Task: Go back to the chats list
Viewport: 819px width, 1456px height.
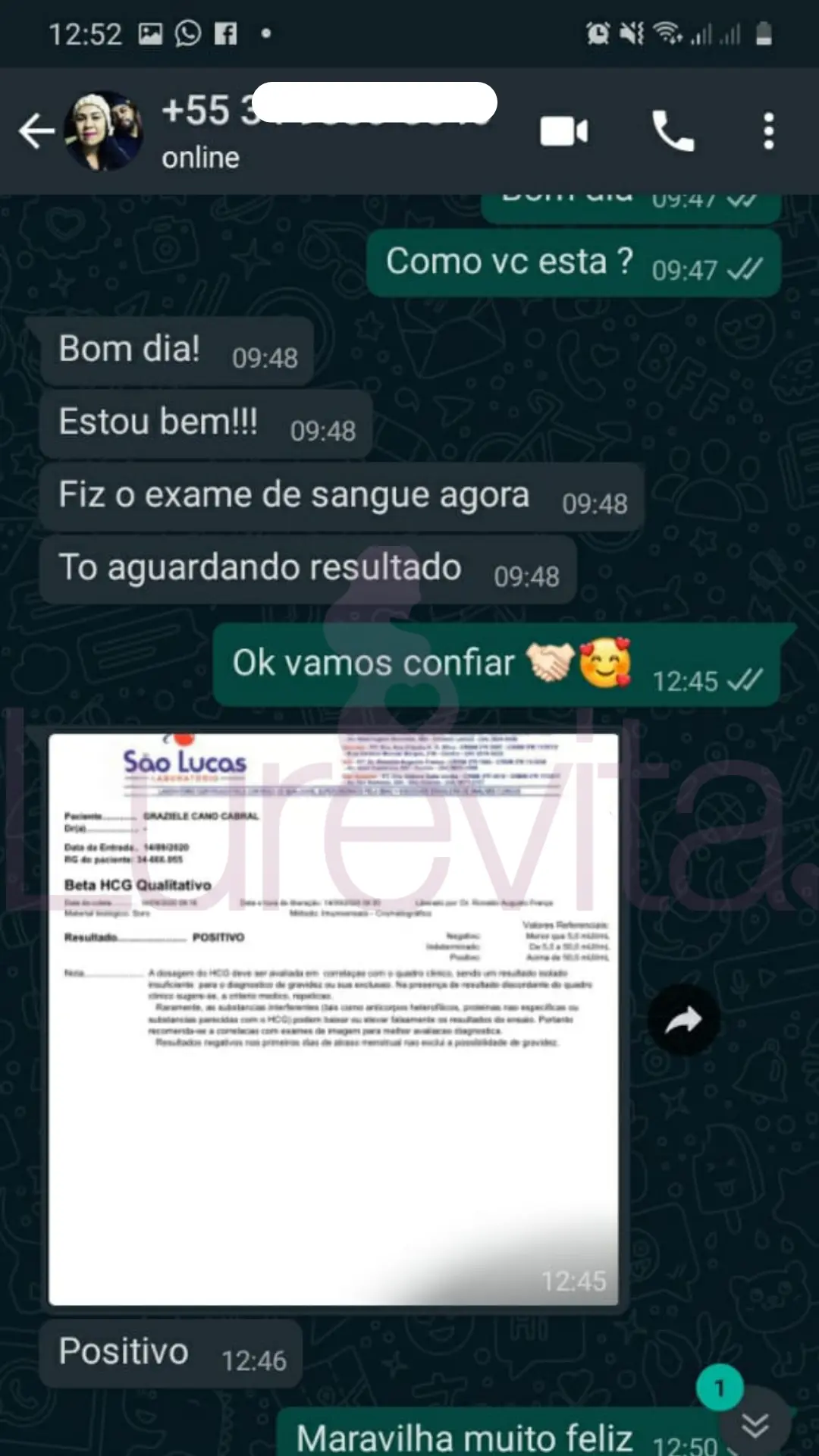Action: [36, 132]
